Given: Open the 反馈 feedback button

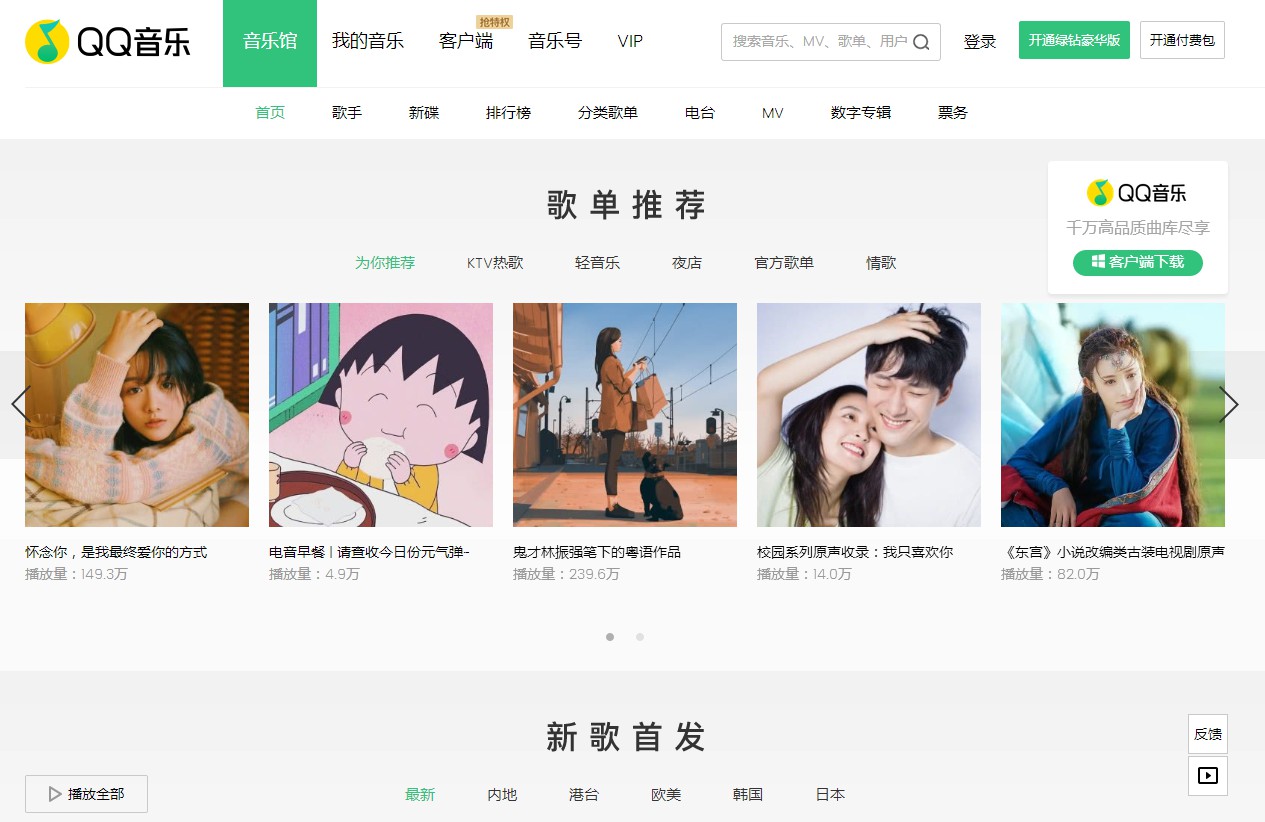Looking at the screenshot, I should click(x=1207, y=734).
